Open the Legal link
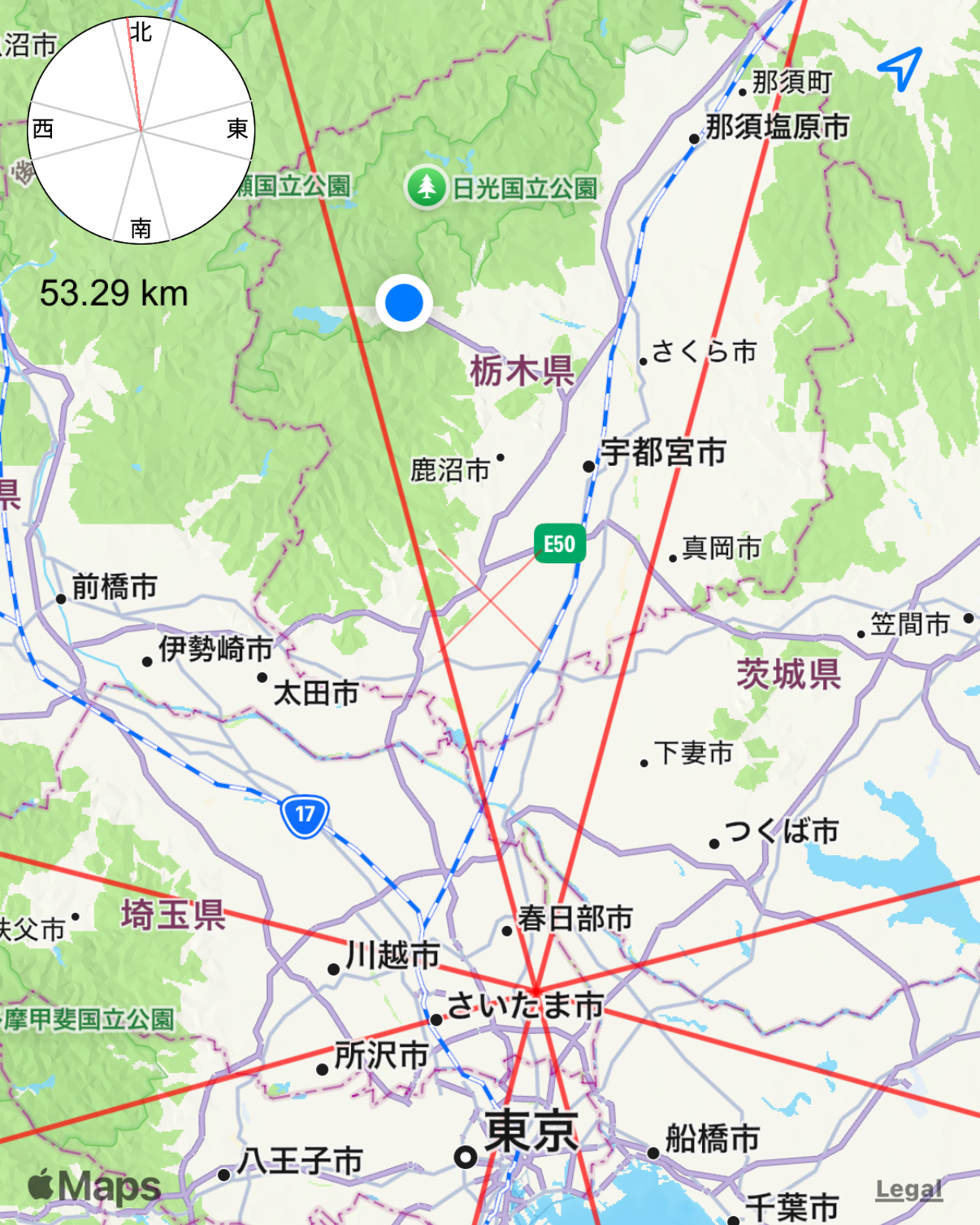This screenshot has width=980, height=1225. (x=908, y=1190)
